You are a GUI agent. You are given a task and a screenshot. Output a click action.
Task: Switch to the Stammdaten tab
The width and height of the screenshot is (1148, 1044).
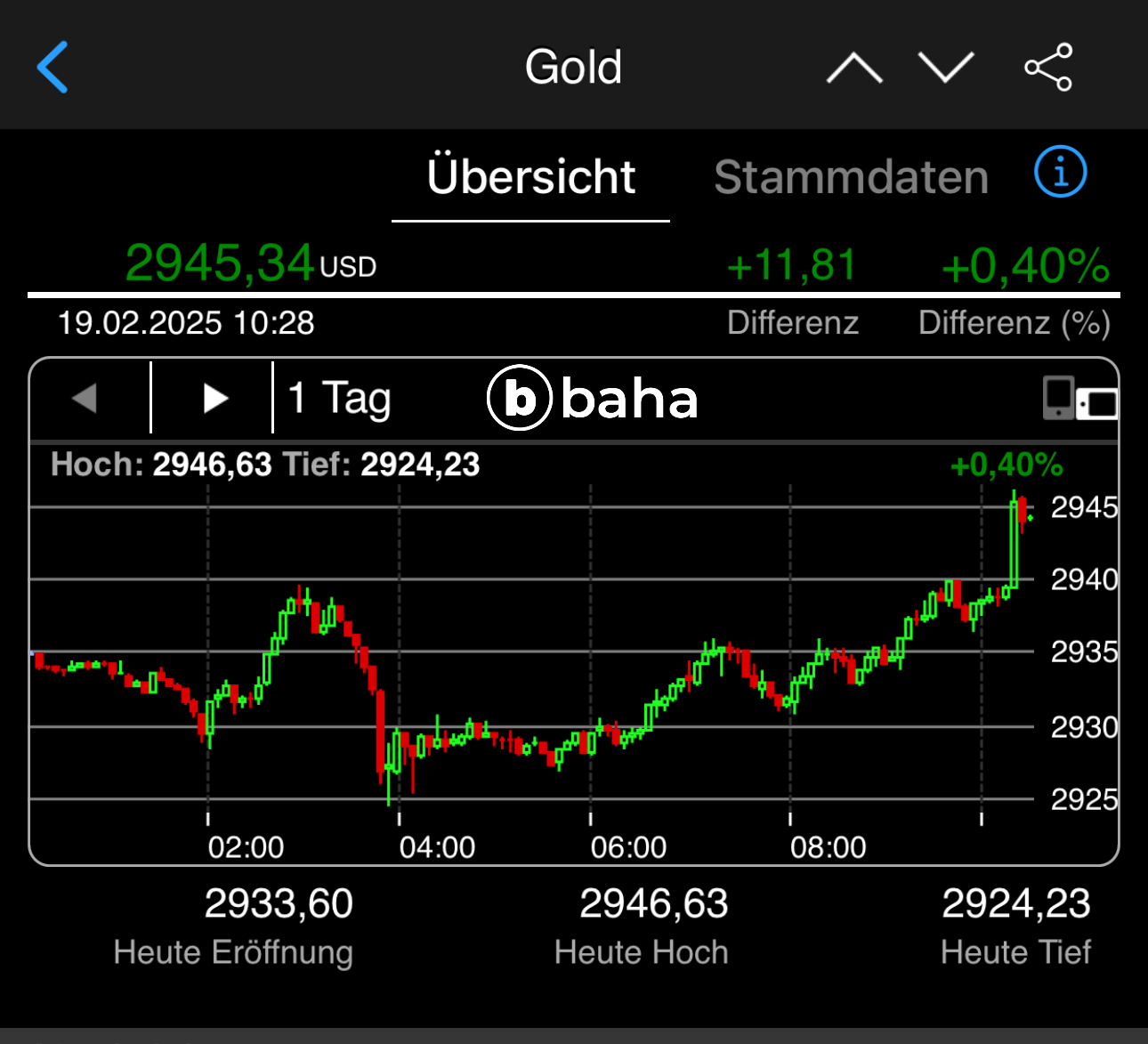[x=851, y=177]
